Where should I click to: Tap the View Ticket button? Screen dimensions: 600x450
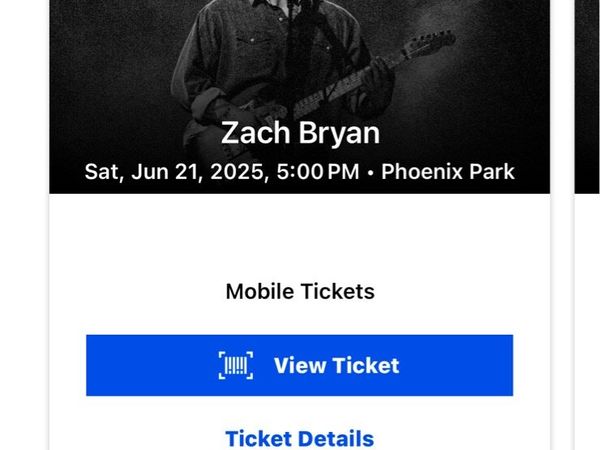299,365
